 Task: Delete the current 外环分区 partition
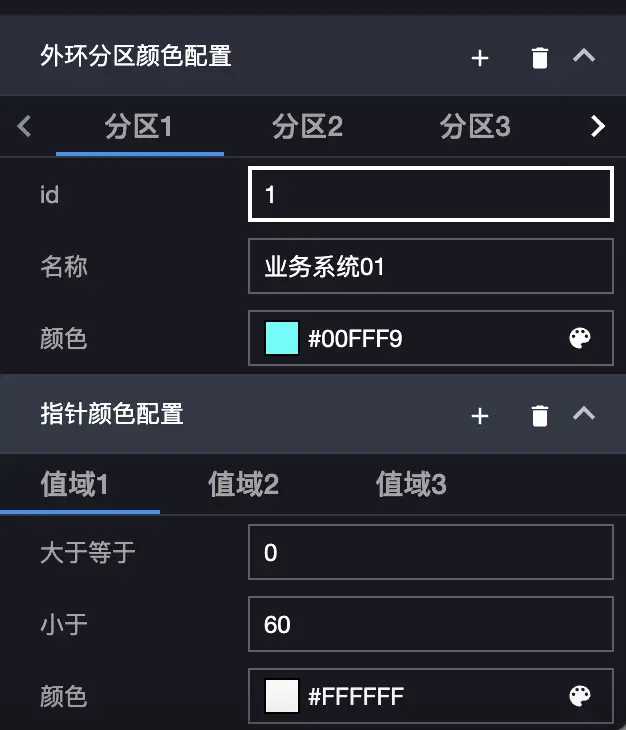pyautogui.click(x=540, y=58)
